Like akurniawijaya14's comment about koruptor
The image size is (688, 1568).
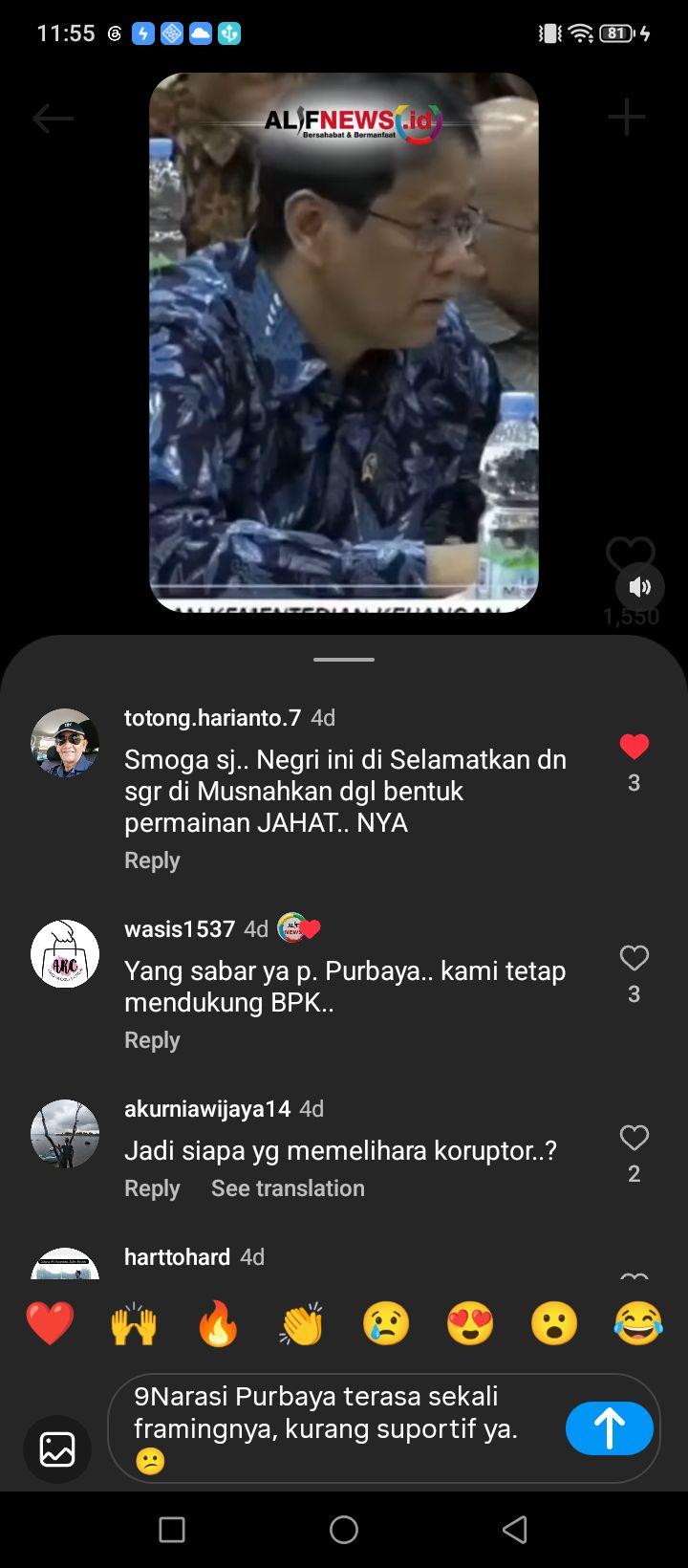point(634,1138)
